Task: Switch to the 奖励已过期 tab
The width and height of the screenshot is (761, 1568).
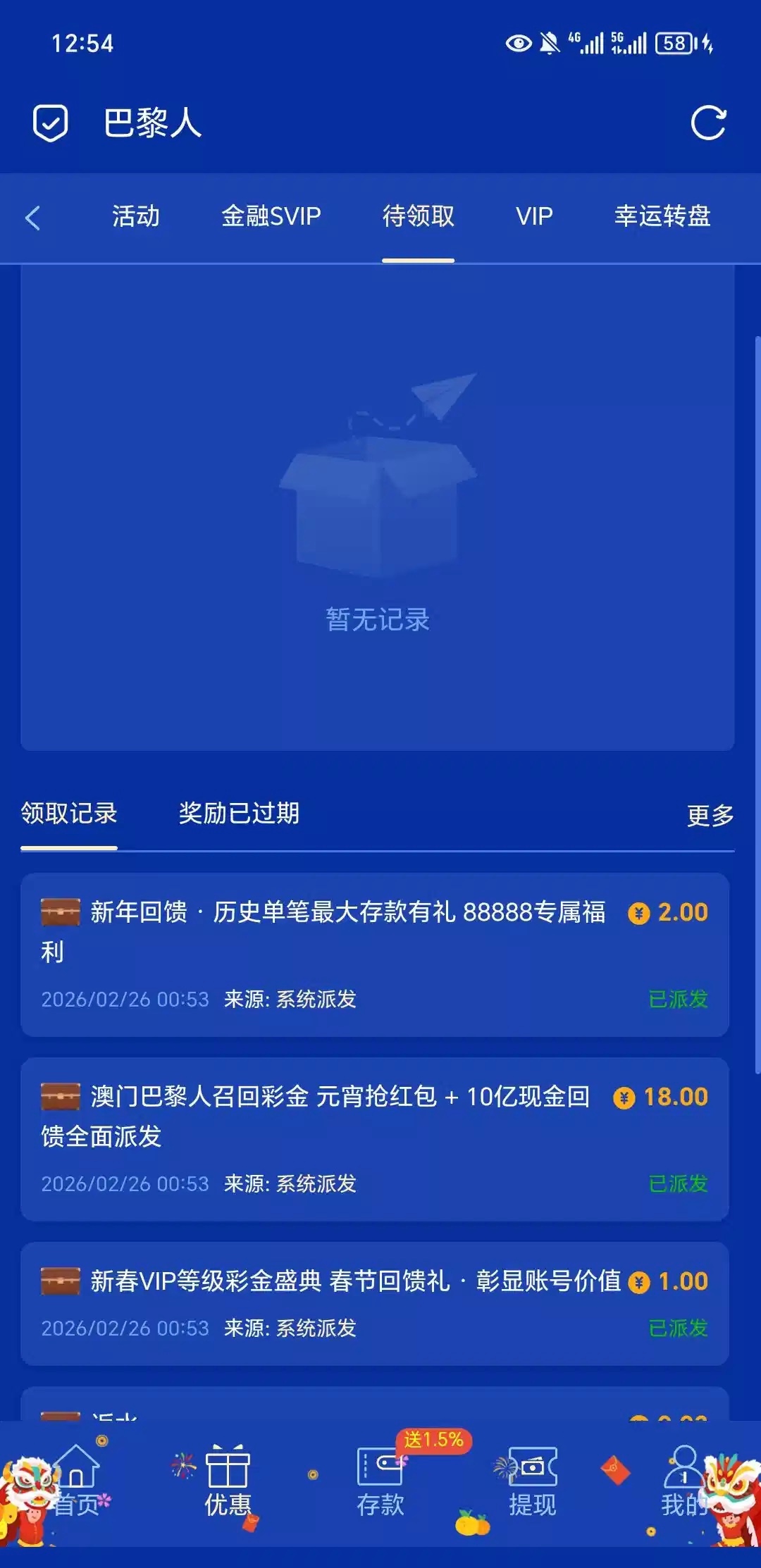Action: pos(239,814)
